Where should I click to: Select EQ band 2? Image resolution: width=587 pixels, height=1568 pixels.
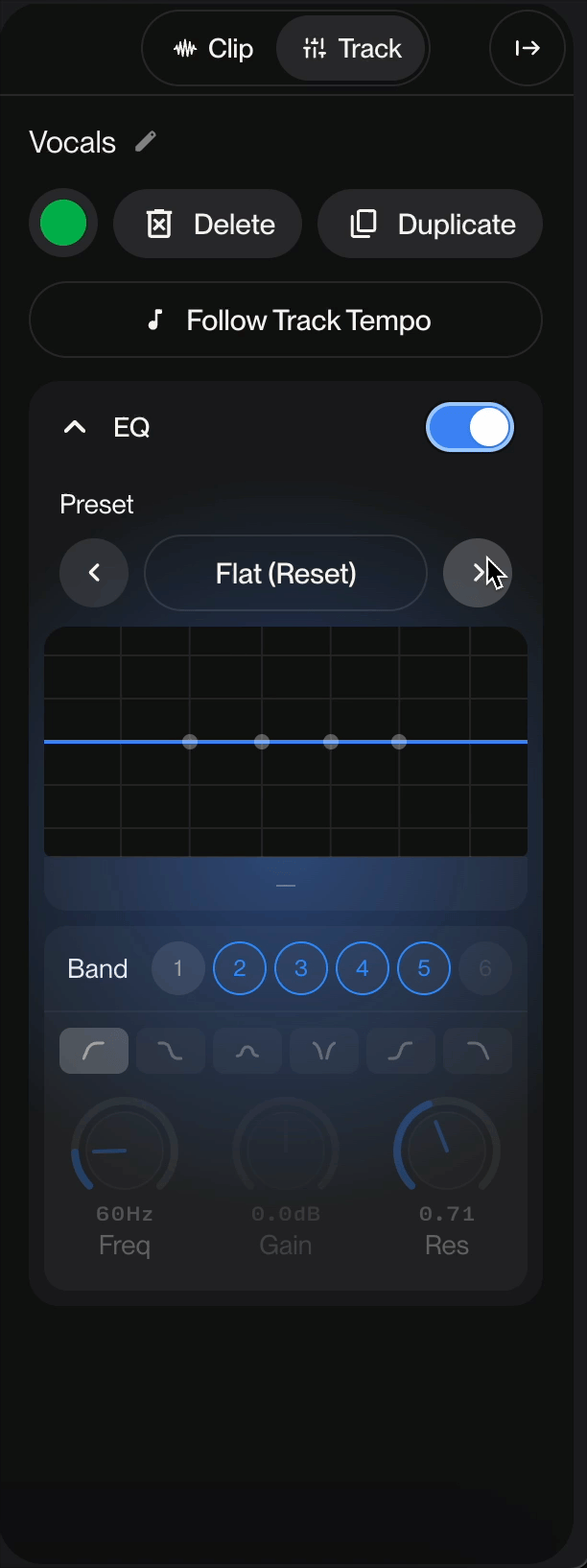coord(240,968)
